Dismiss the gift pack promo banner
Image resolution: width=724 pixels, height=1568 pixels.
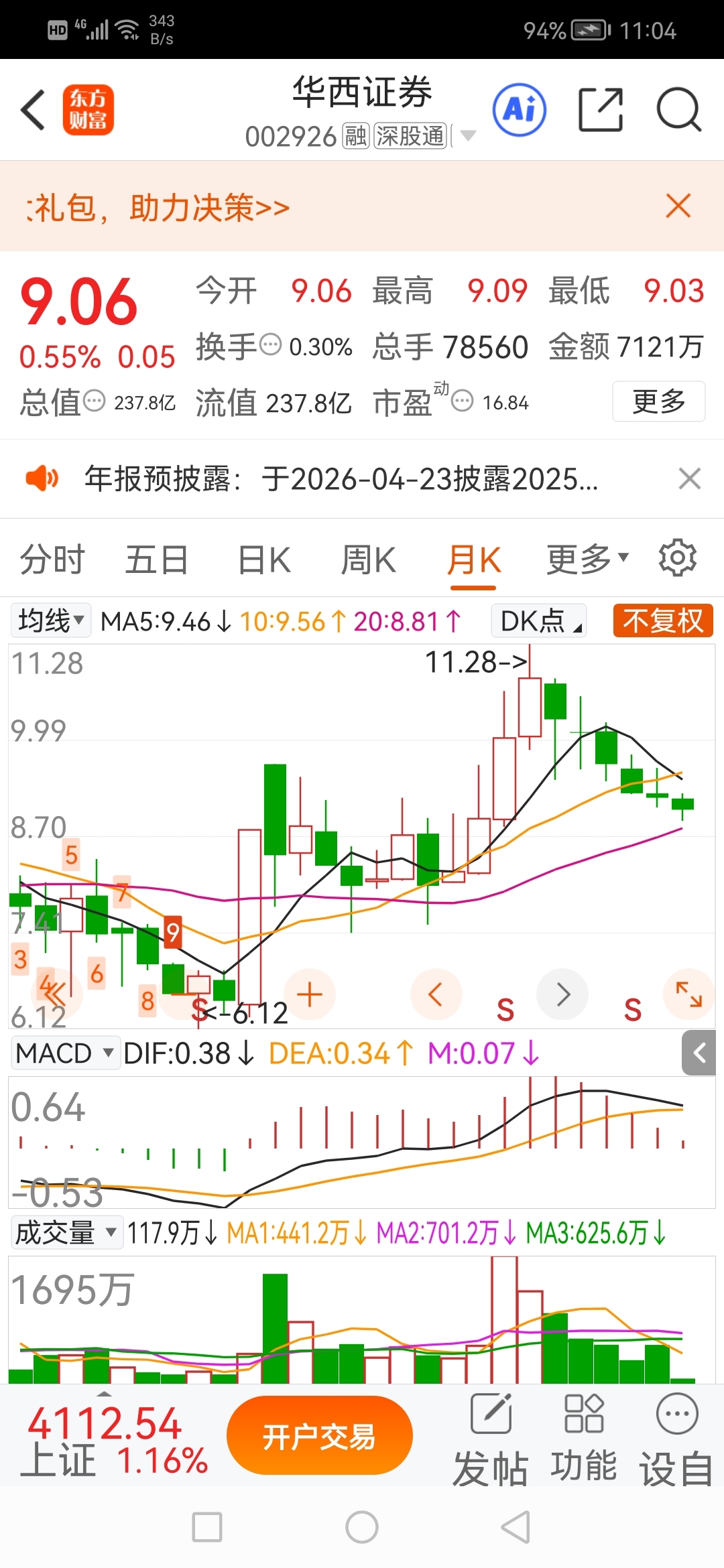click(x=678, y=206)
